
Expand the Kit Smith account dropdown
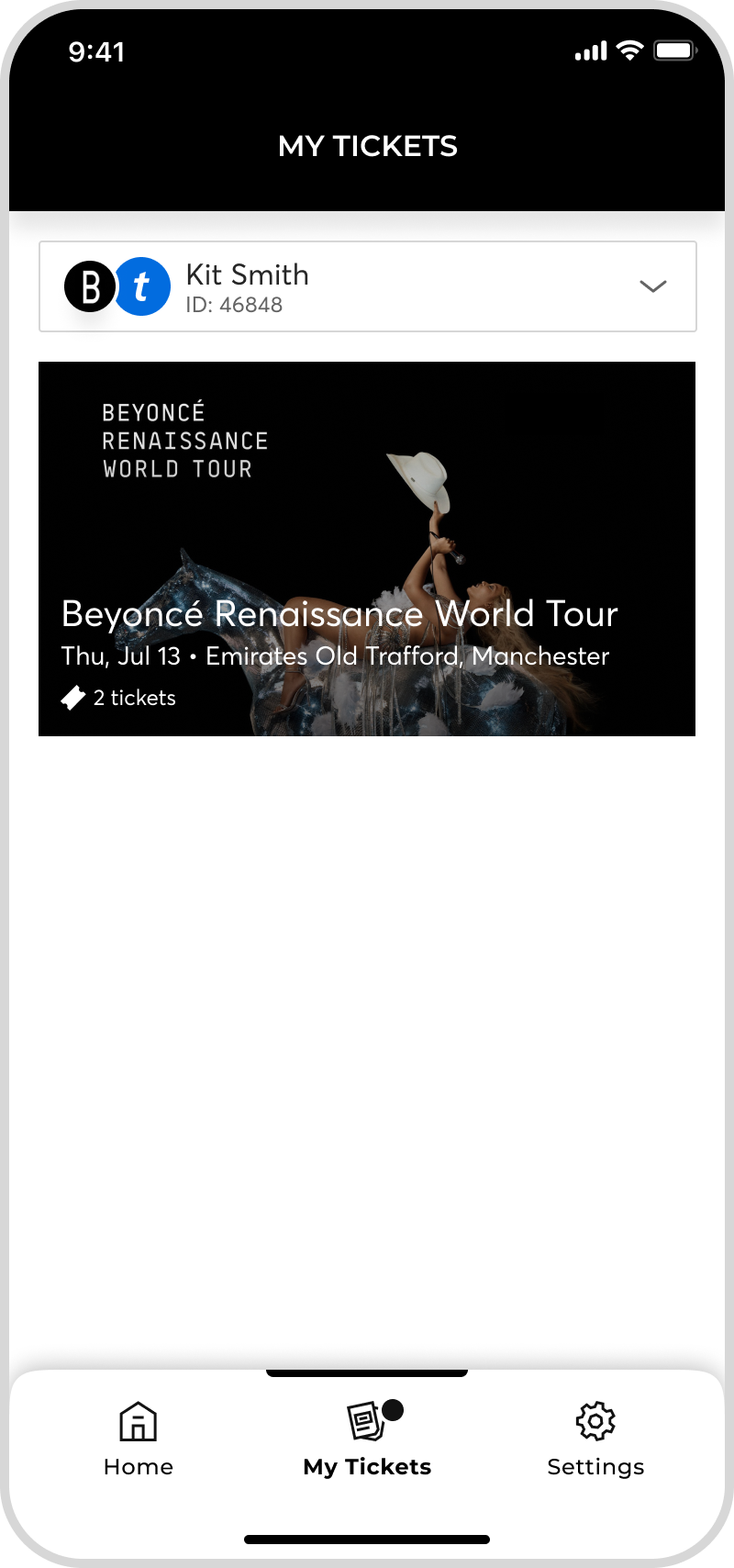pos(651,286)
